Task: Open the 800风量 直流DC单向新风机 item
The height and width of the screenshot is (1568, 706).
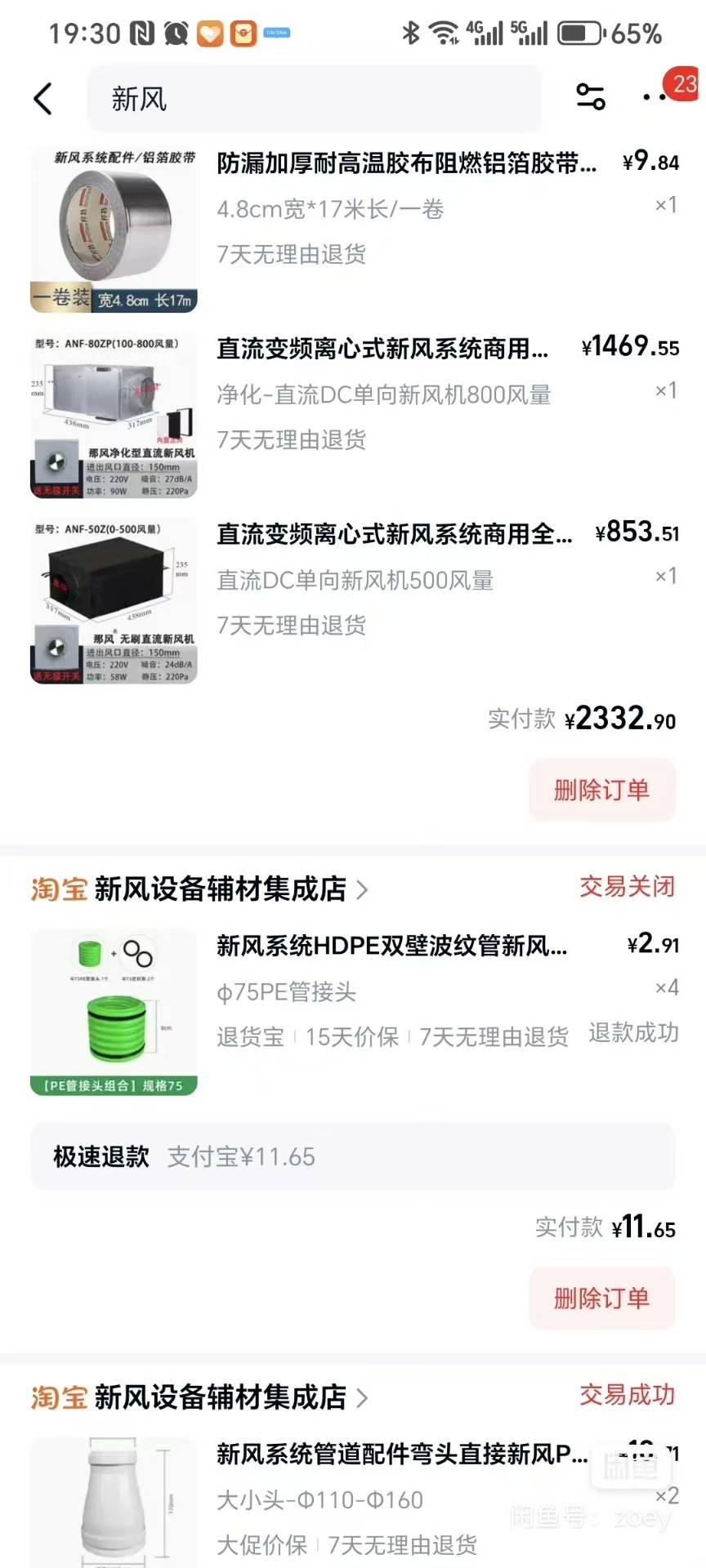Action: coord(382,350)
